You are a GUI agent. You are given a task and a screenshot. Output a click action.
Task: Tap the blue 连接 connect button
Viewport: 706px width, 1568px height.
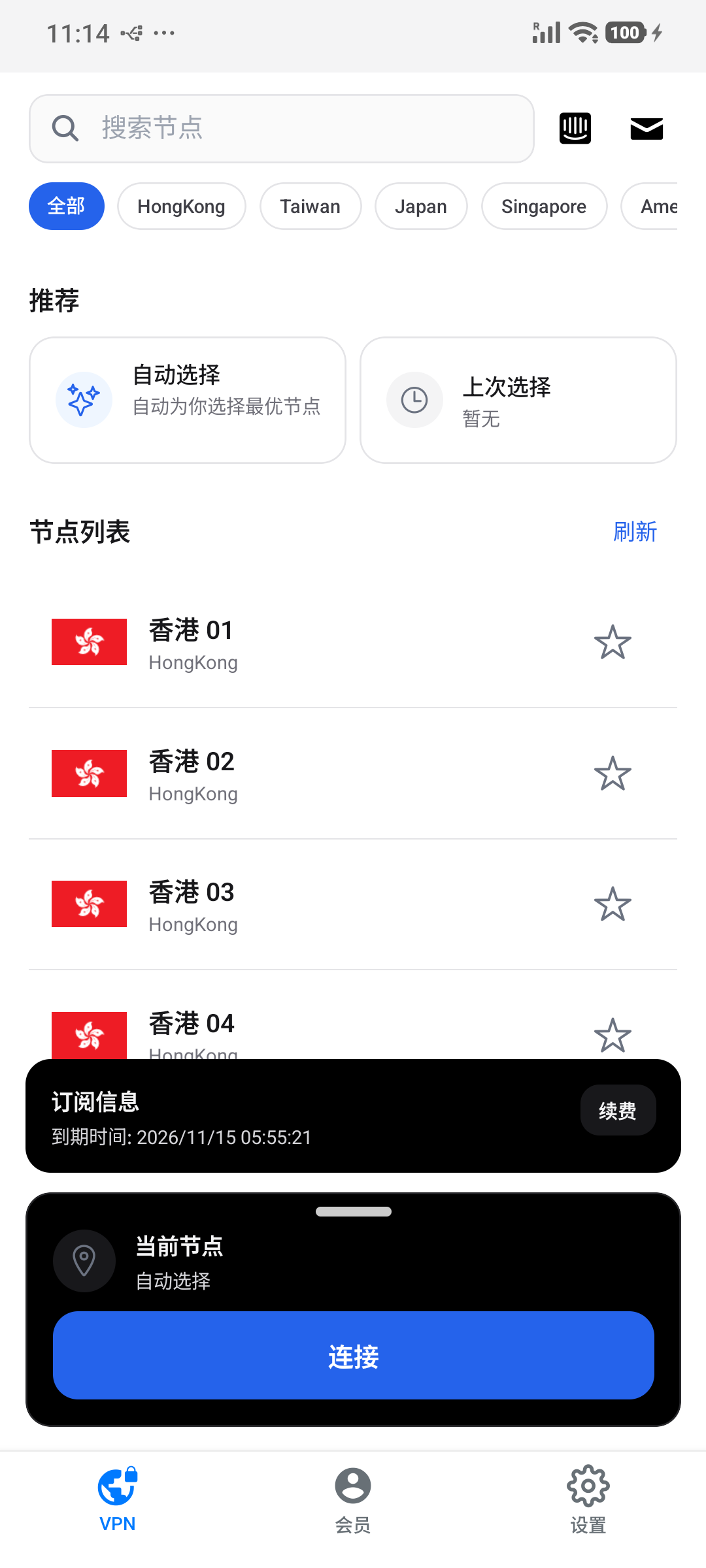coord(353,1356)
